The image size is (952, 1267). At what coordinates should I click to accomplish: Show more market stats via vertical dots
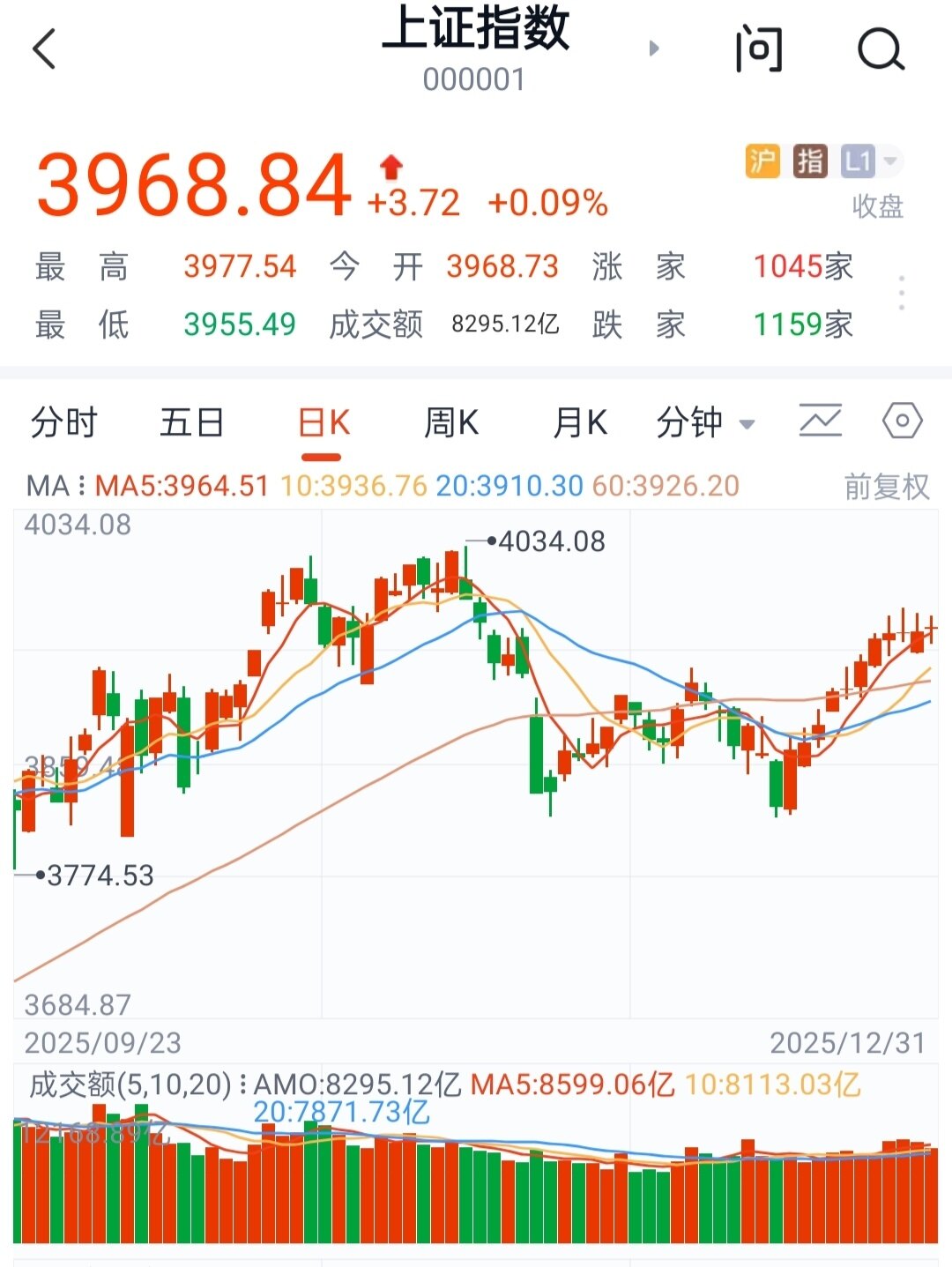(x=901, y=293)
